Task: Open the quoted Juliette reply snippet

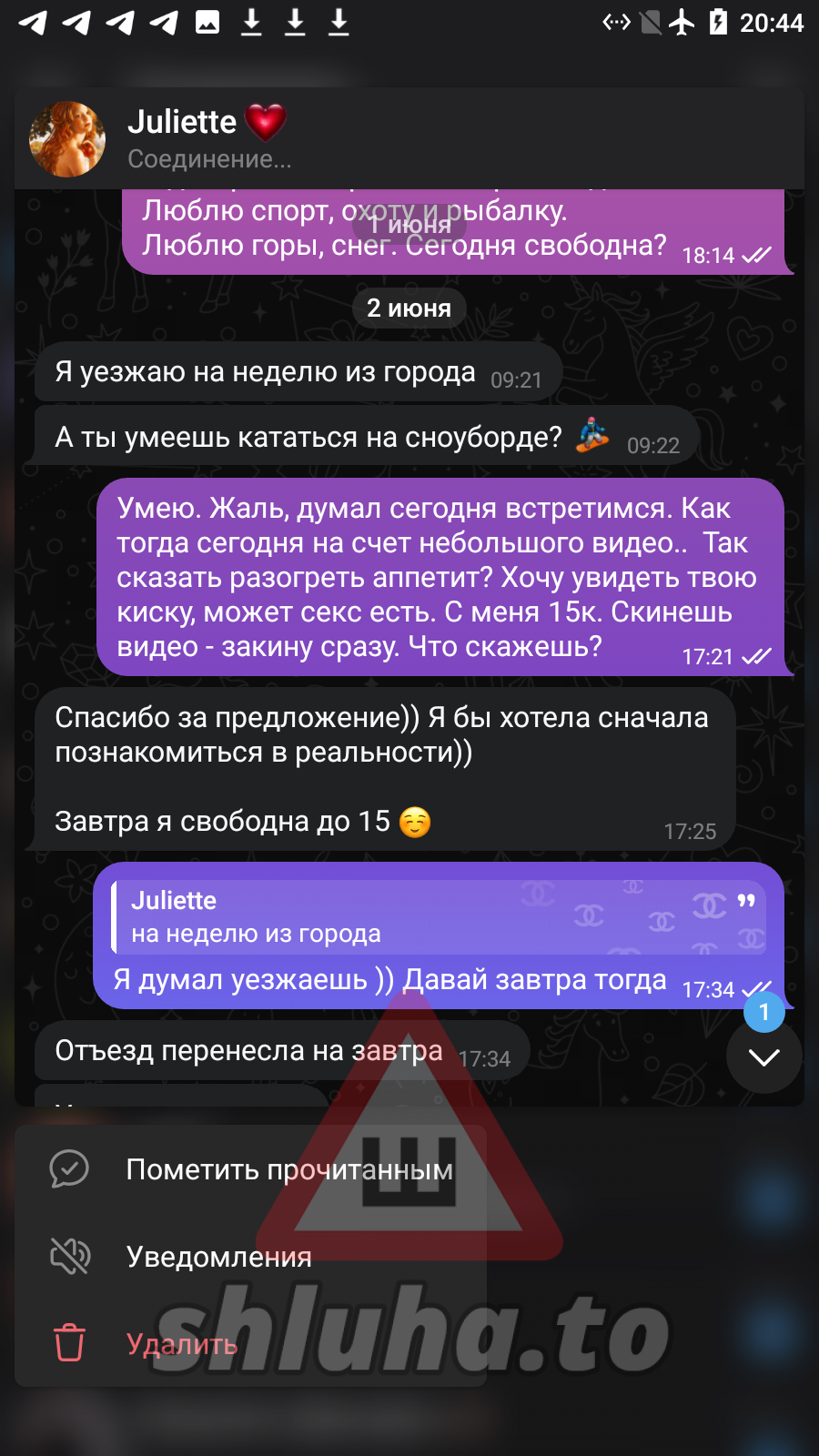Action: (x=437, y=916)
